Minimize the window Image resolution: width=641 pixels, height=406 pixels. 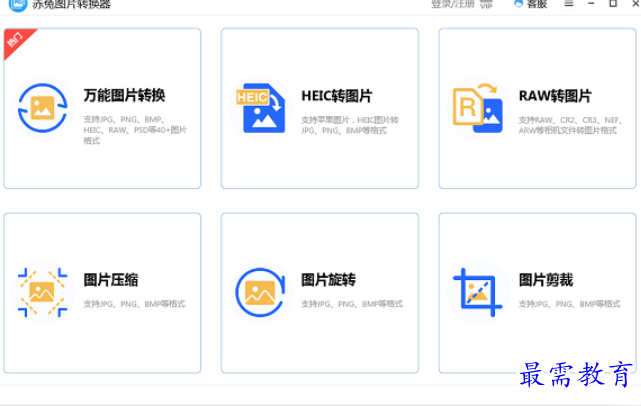point(590,4)
